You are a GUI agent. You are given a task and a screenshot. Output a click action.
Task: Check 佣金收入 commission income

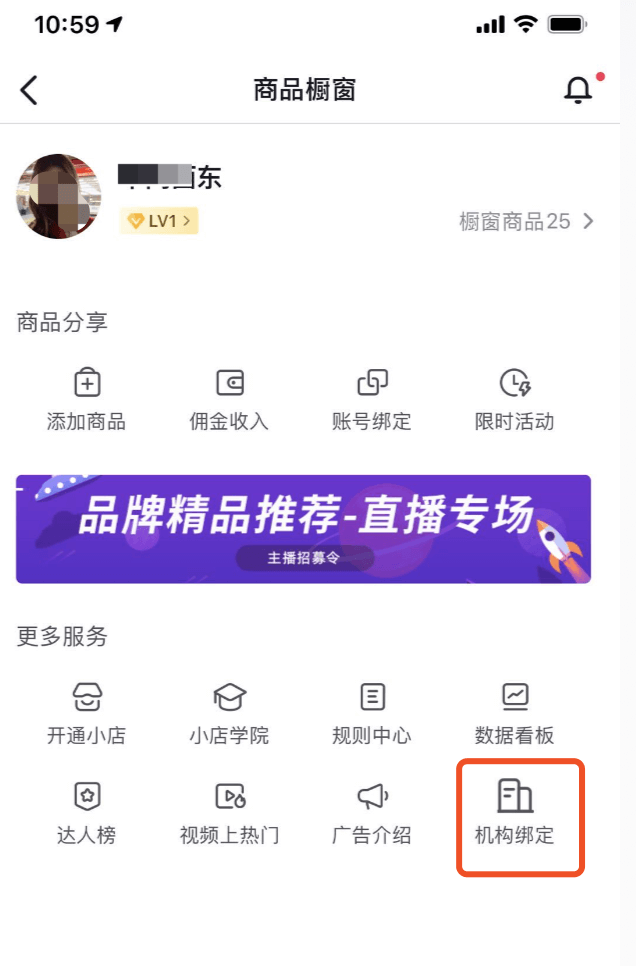(x=229, y=399)
